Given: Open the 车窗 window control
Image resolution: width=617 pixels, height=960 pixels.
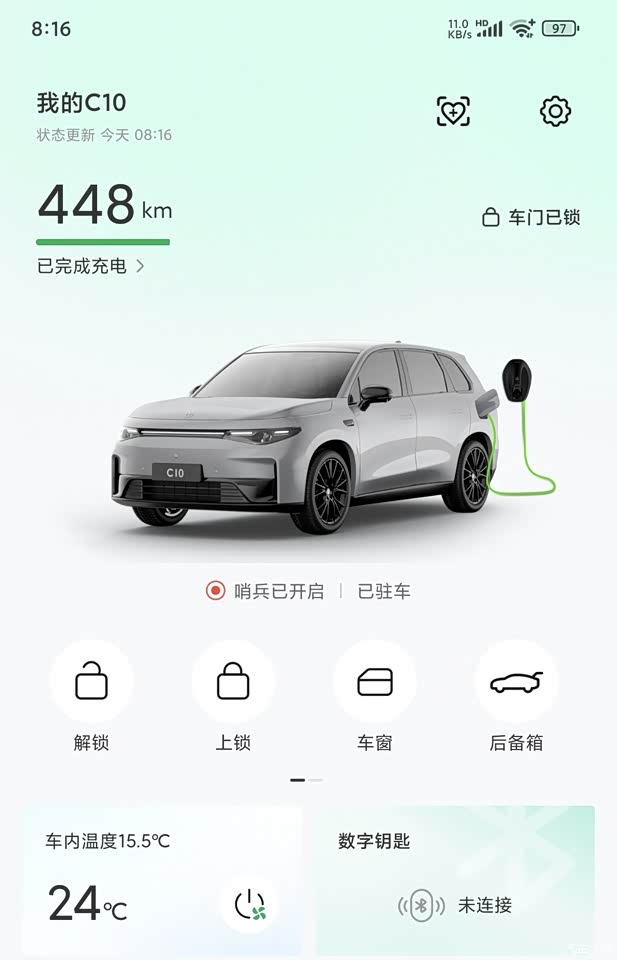Looking at the screenshot, I should (375, 682).
